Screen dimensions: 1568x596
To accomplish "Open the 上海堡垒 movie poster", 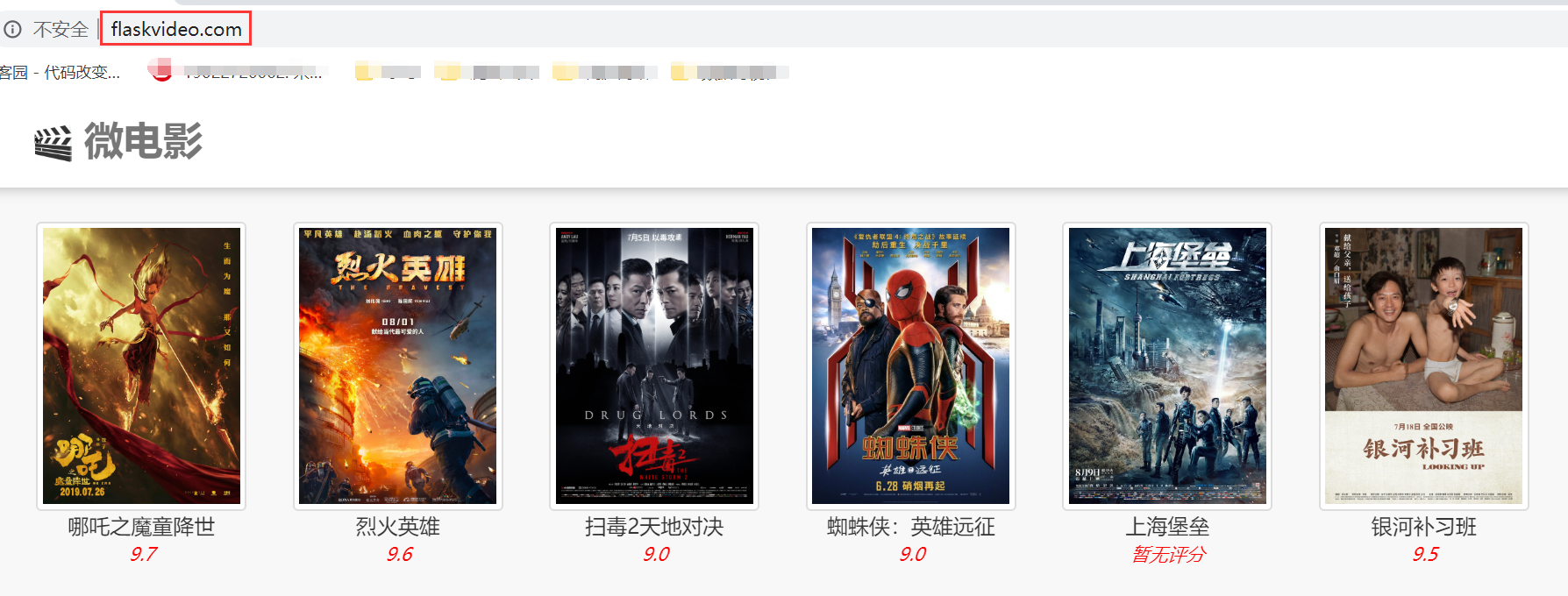I will 1167,365.
